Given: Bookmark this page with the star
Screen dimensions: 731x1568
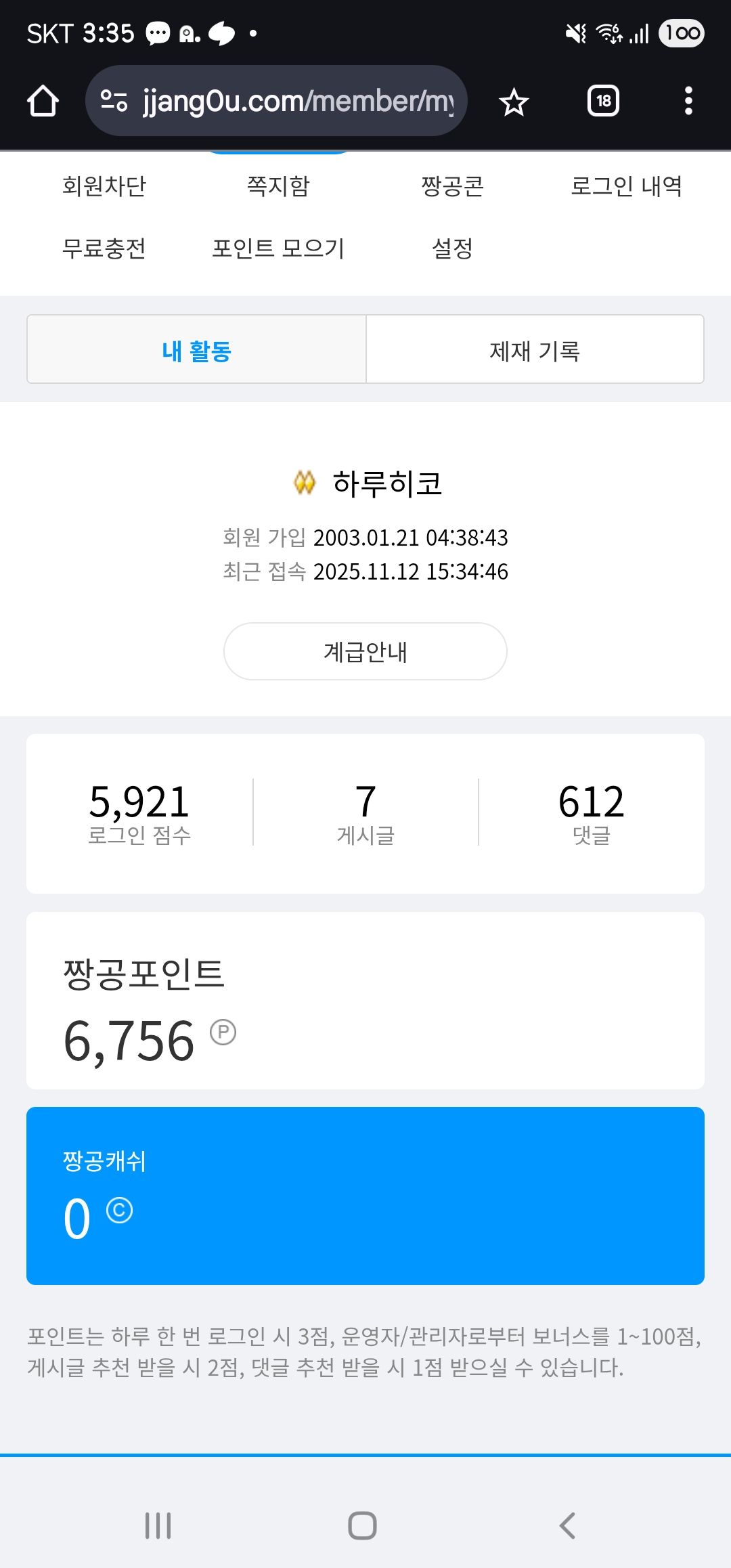Looking at the screenshot, I should point(514,102).
